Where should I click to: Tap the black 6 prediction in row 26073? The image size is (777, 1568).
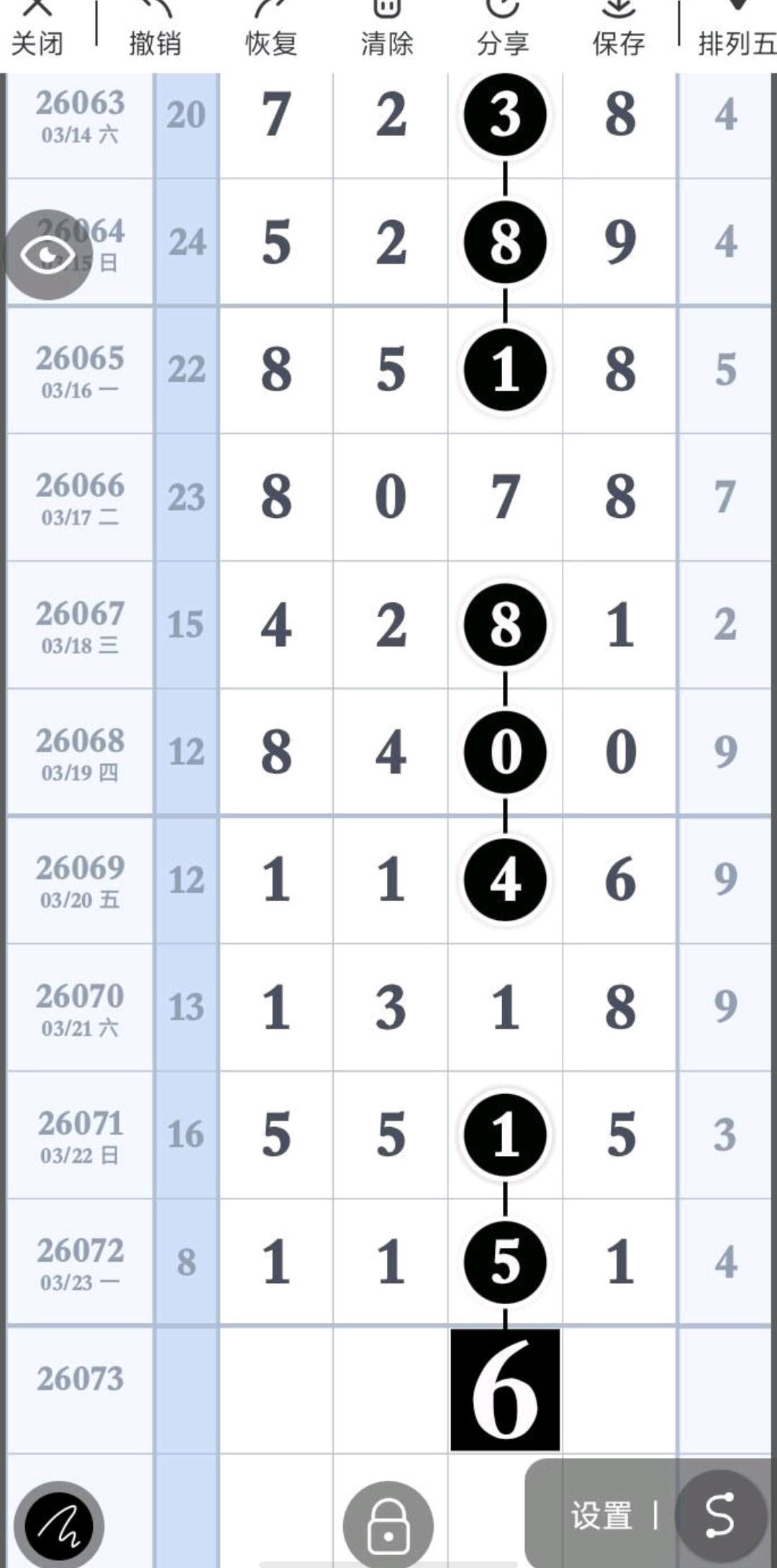point(505,1390)
